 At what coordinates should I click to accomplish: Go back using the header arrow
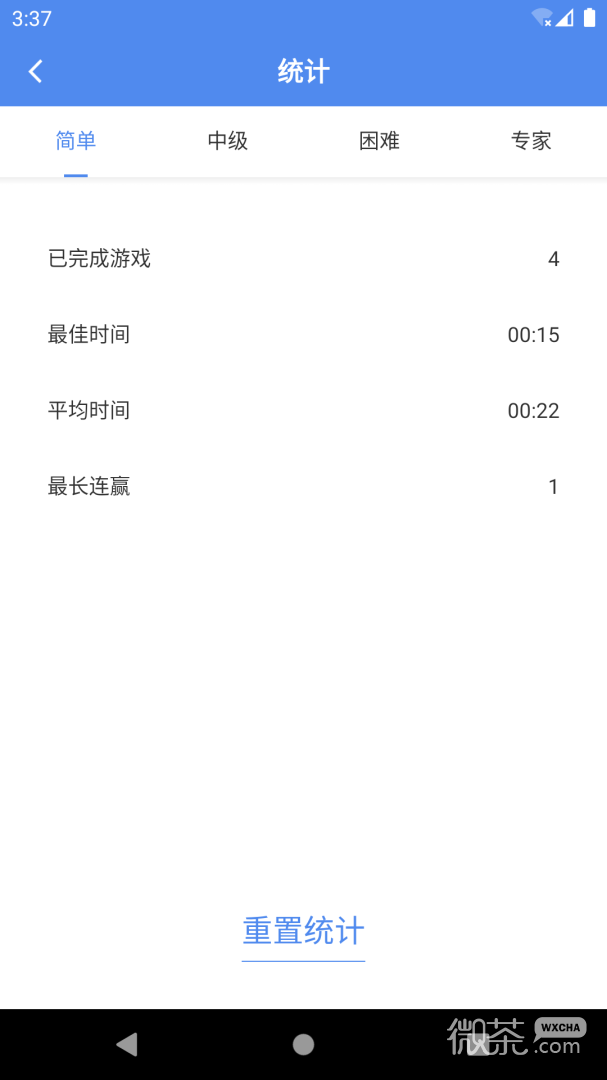coord(35,71)
